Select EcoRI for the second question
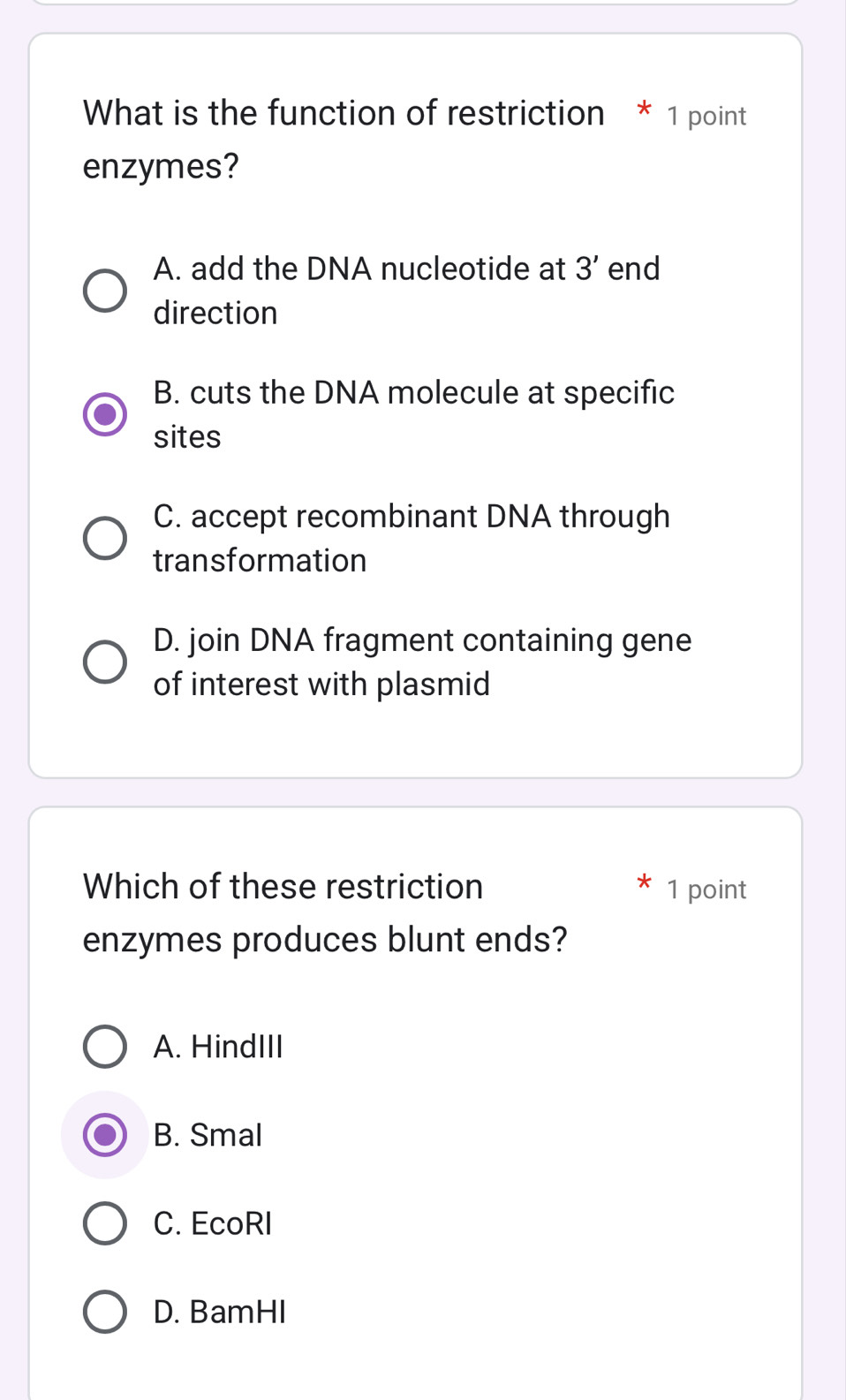This screenshot has height=1400, width=846. point(104,1224)
